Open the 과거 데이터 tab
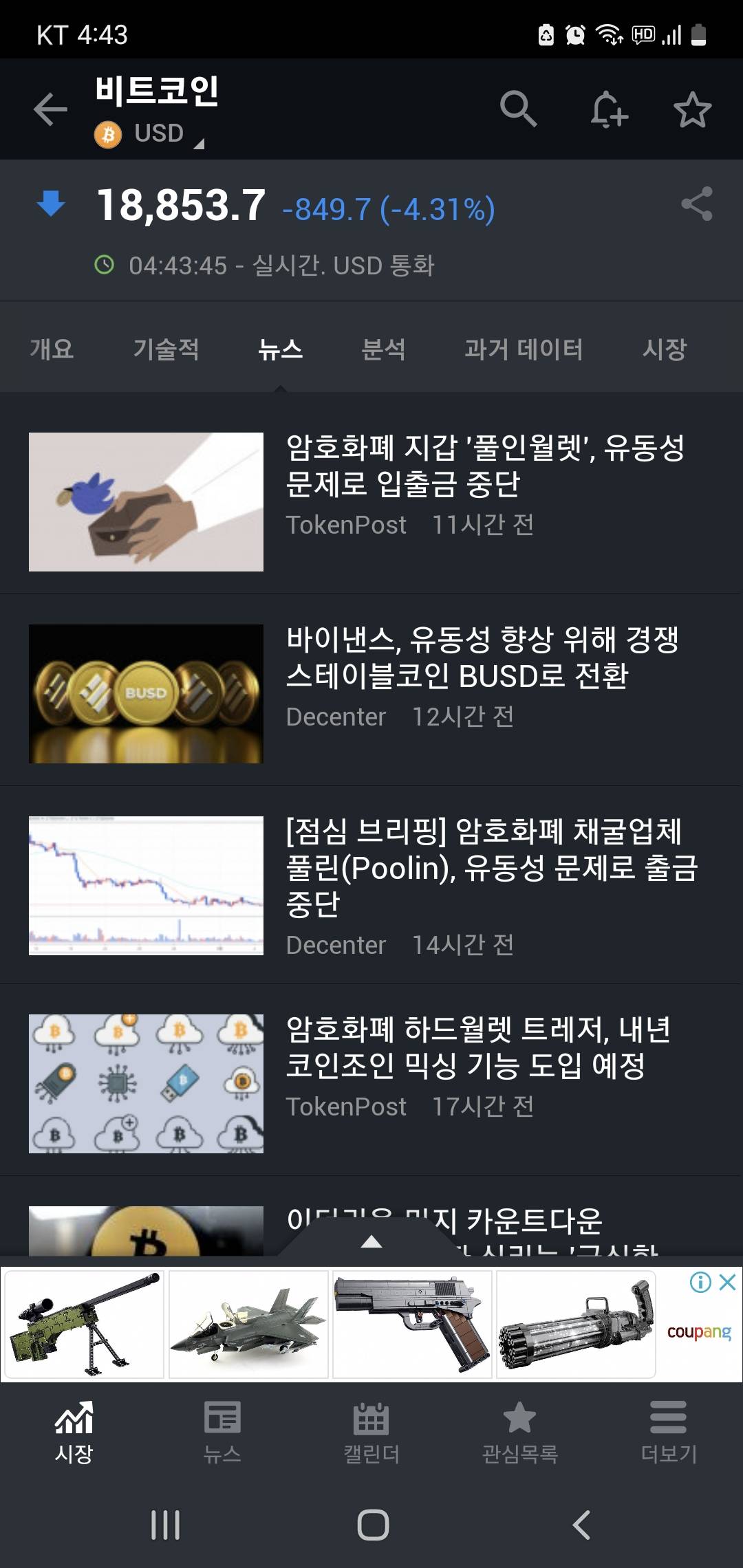The height and width of the screenshot is (1568, 743). click(524, 349)
